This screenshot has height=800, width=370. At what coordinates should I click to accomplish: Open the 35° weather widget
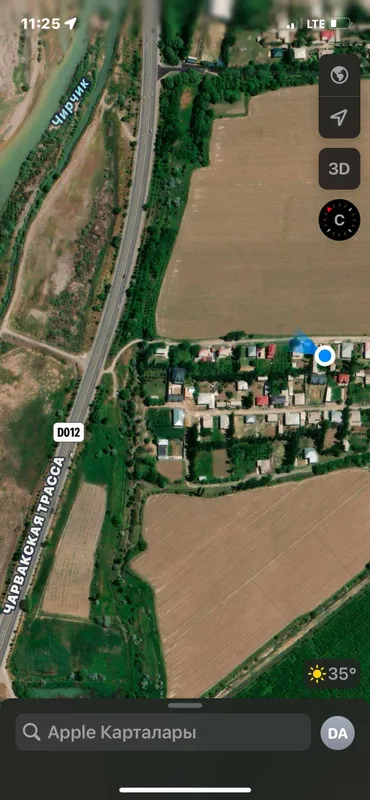pyautogui.click(x=333, y=674)
